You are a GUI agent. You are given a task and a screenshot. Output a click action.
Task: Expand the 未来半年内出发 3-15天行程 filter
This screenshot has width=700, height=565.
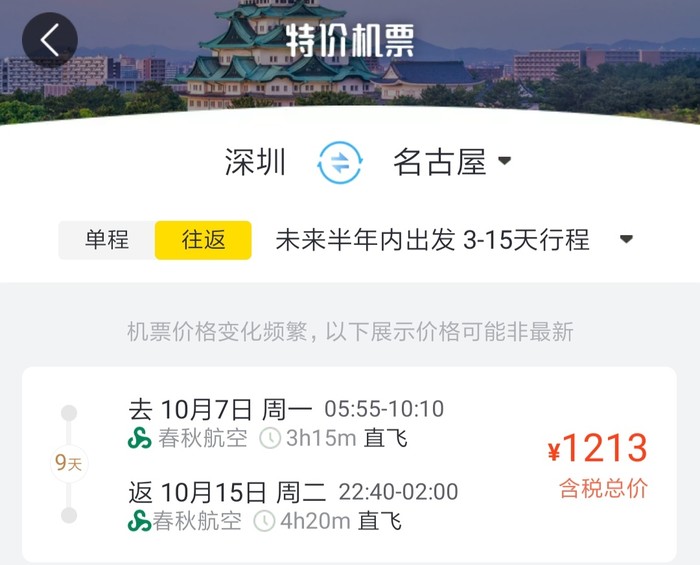tap(455, 240)
